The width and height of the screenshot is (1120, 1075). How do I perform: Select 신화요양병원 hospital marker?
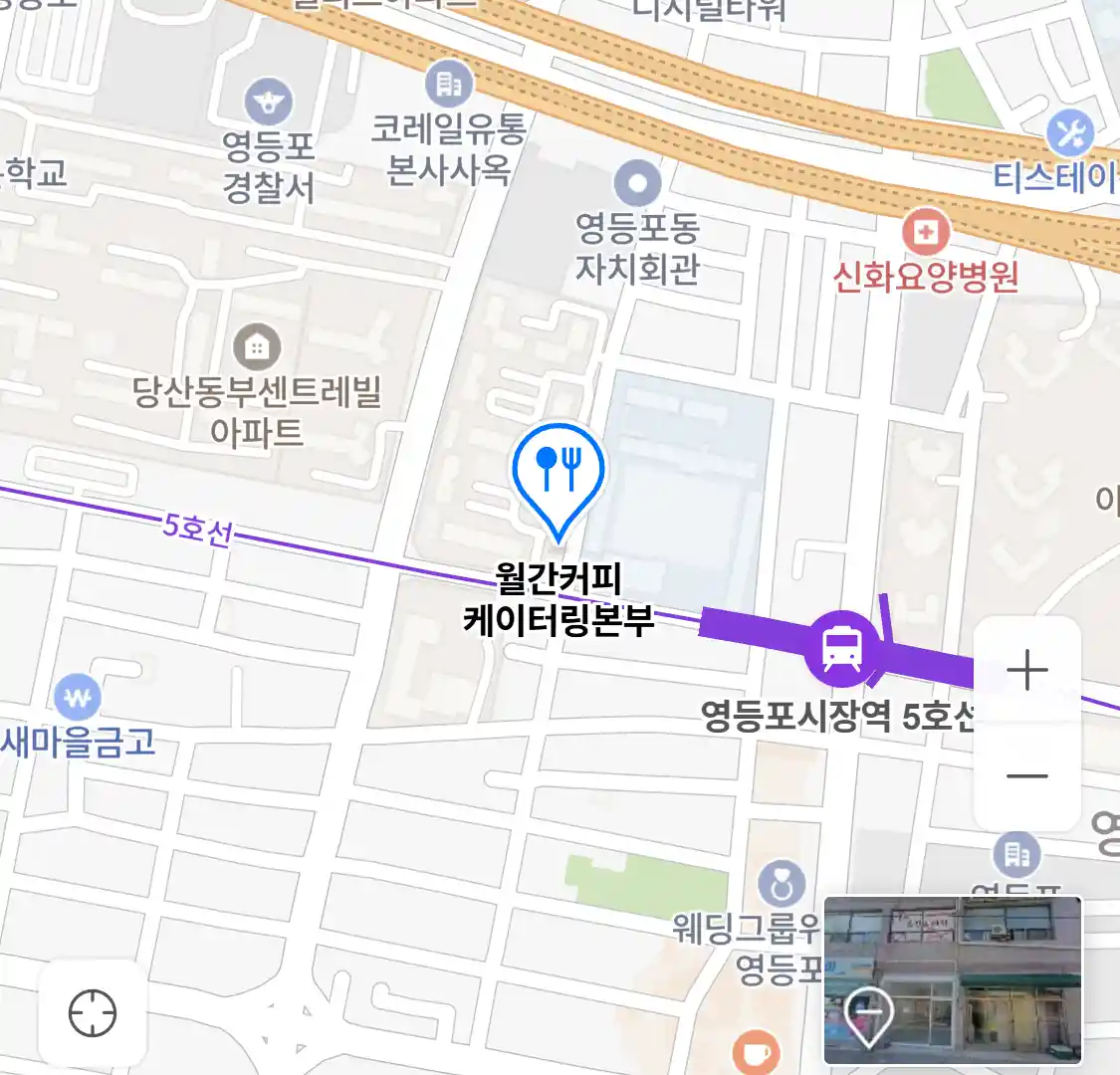pyautogui.click(x=926, y=233)
